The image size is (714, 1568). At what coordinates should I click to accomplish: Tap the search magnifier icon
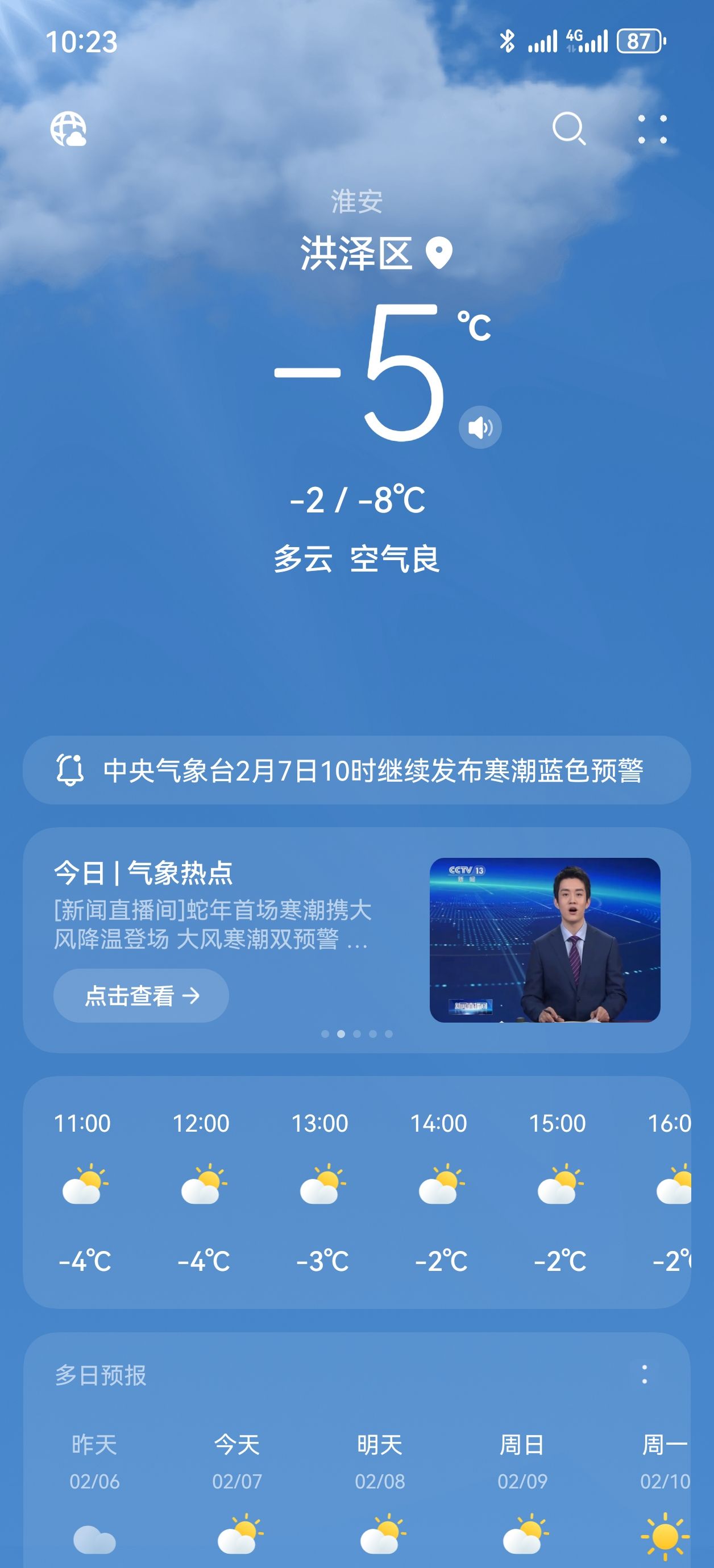click(569, 128)
